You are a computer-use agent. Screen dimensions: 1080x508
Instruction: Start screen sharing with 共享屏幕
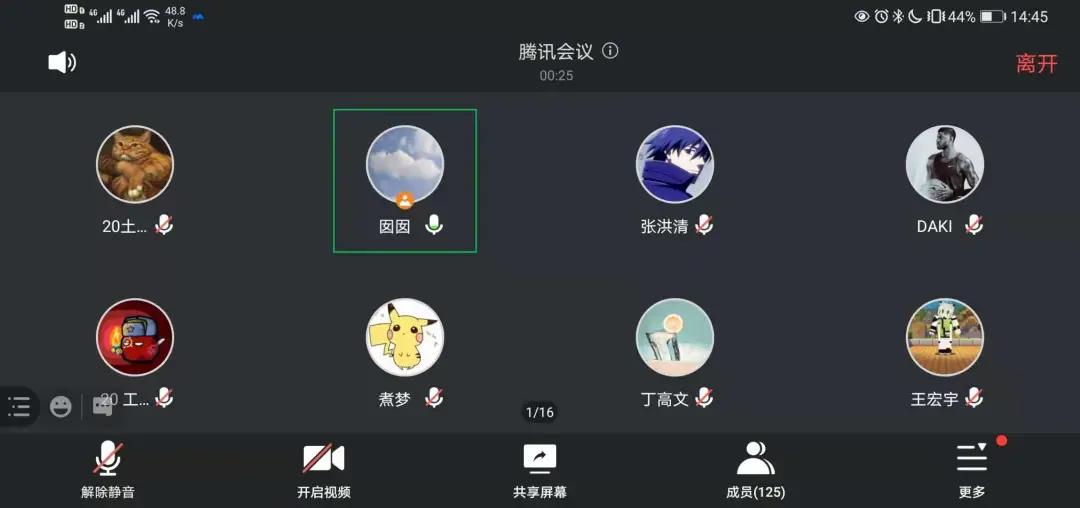pos(540,468)
